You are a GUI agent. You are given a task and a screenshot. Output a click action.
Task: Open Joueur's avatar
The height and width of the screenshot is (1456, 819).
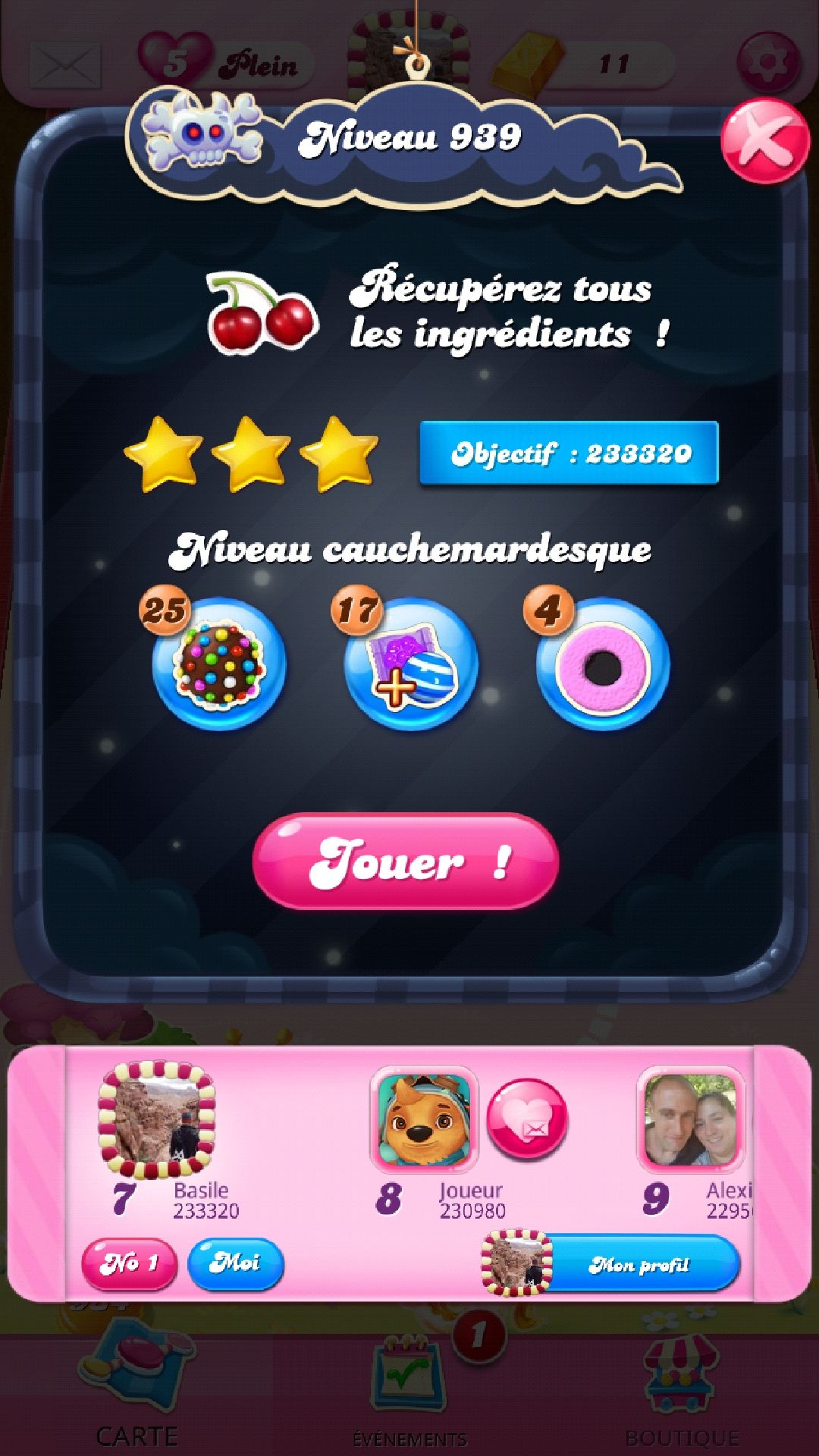(424, 1119)
